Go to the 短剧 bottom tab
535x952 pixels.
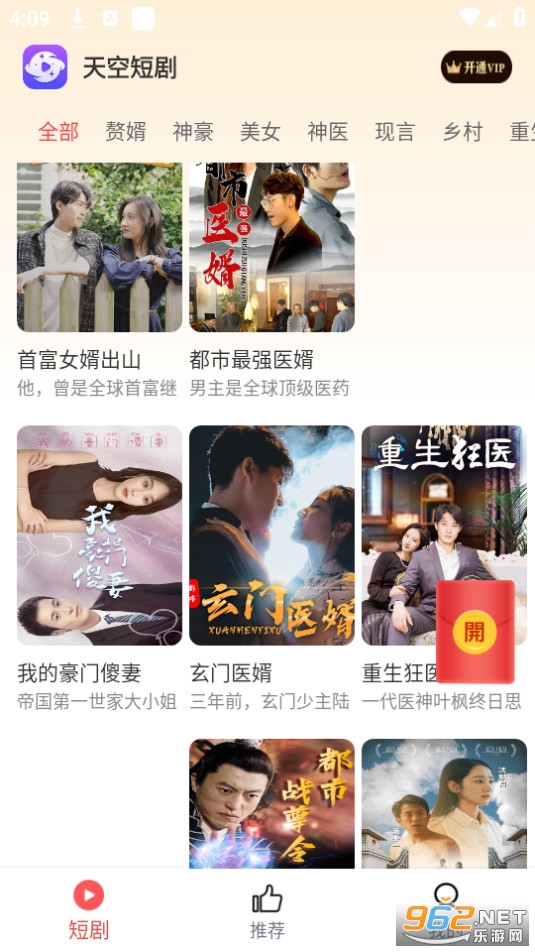click(x=89, y=910)
